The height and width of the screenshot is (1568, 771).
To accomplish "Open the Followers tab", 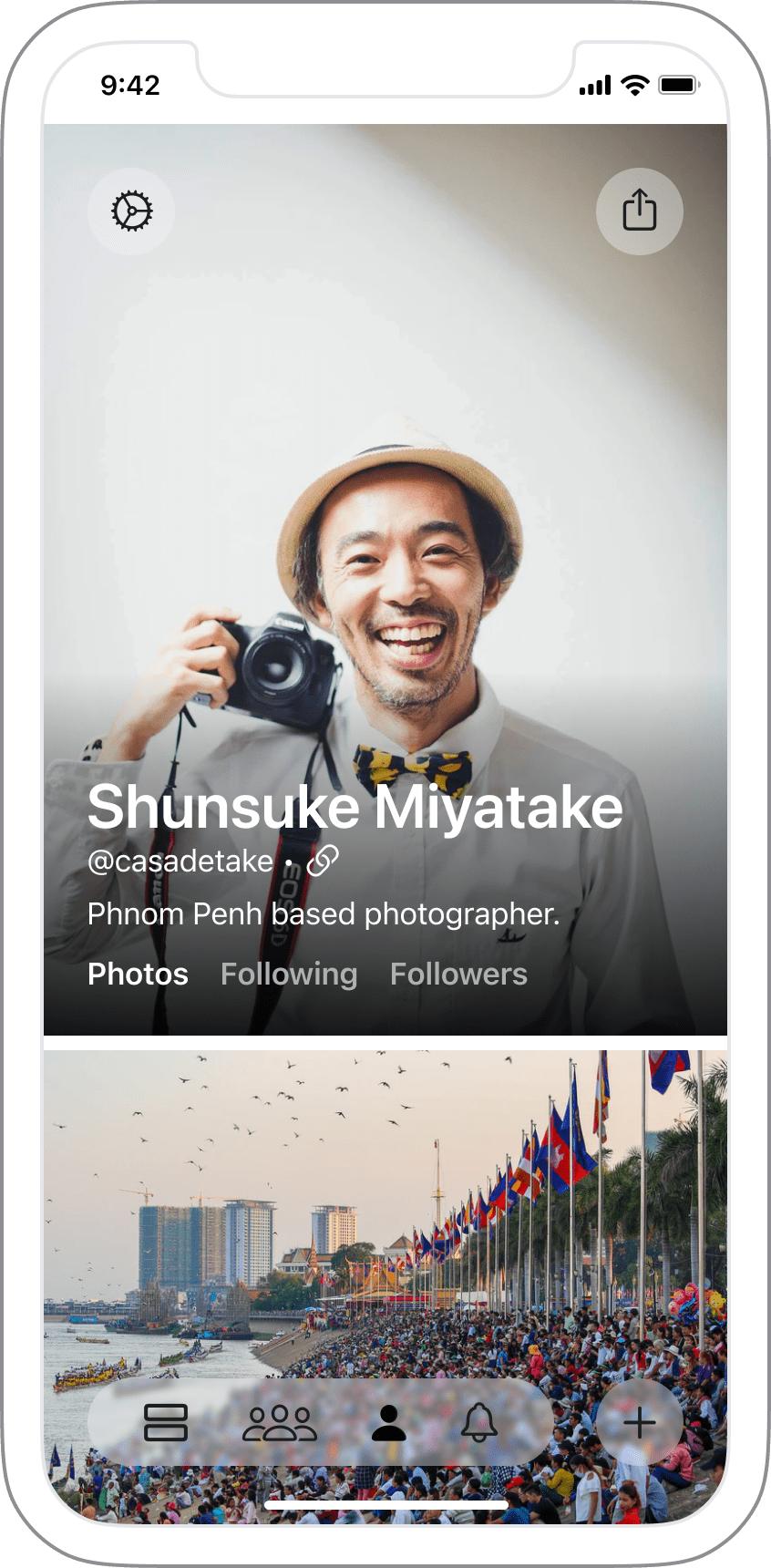I will (458, 975).
